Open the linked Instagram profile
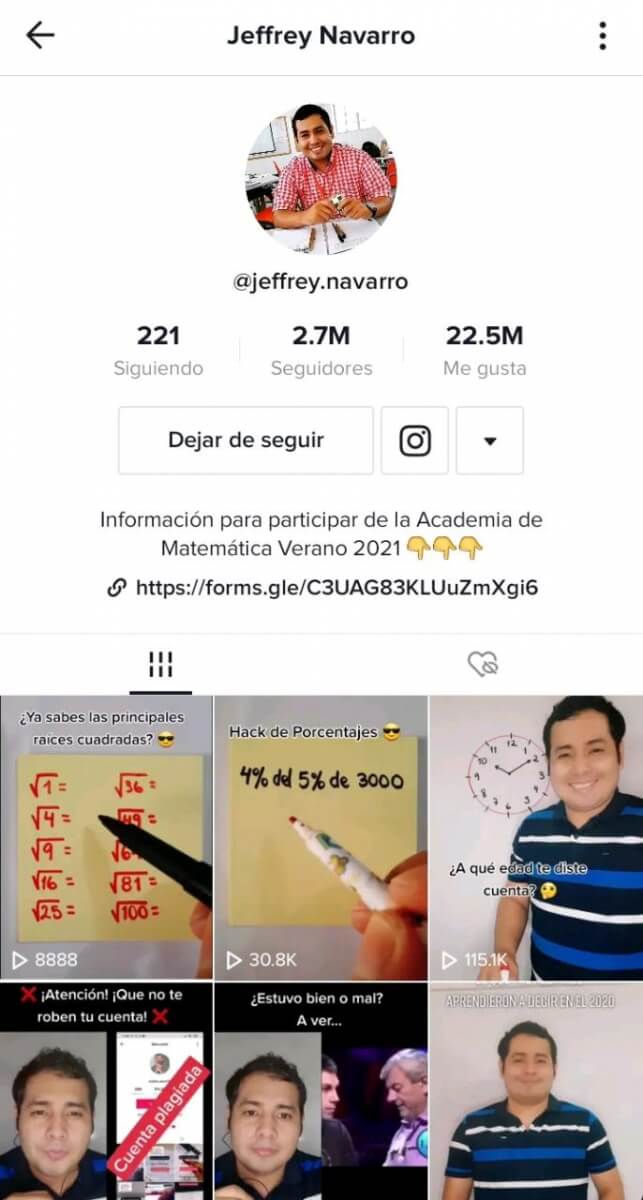Image resolution: width=643 pixels, height=1200 pixels. click(415, 440)
